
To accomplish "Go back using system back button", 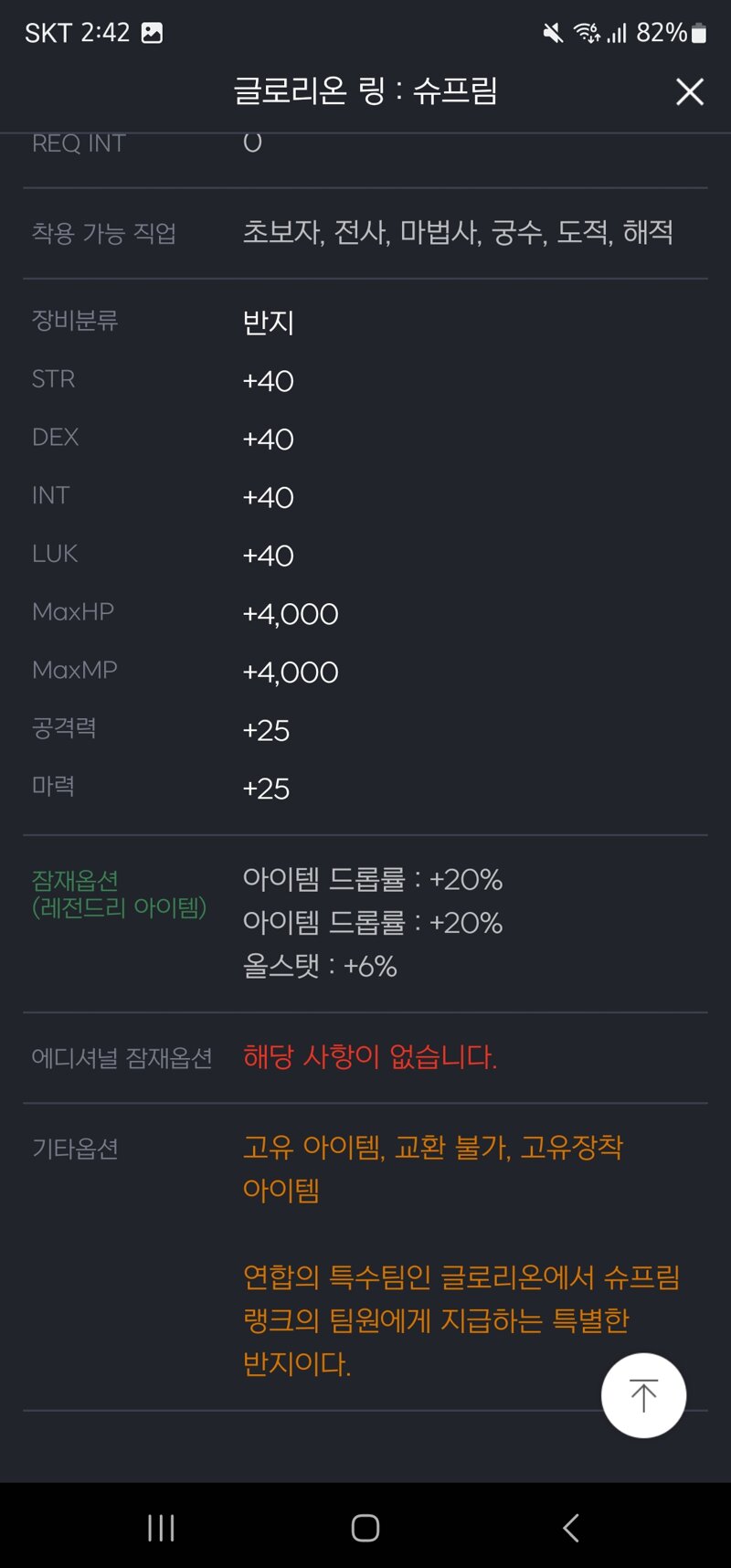I will (571, 1527).
